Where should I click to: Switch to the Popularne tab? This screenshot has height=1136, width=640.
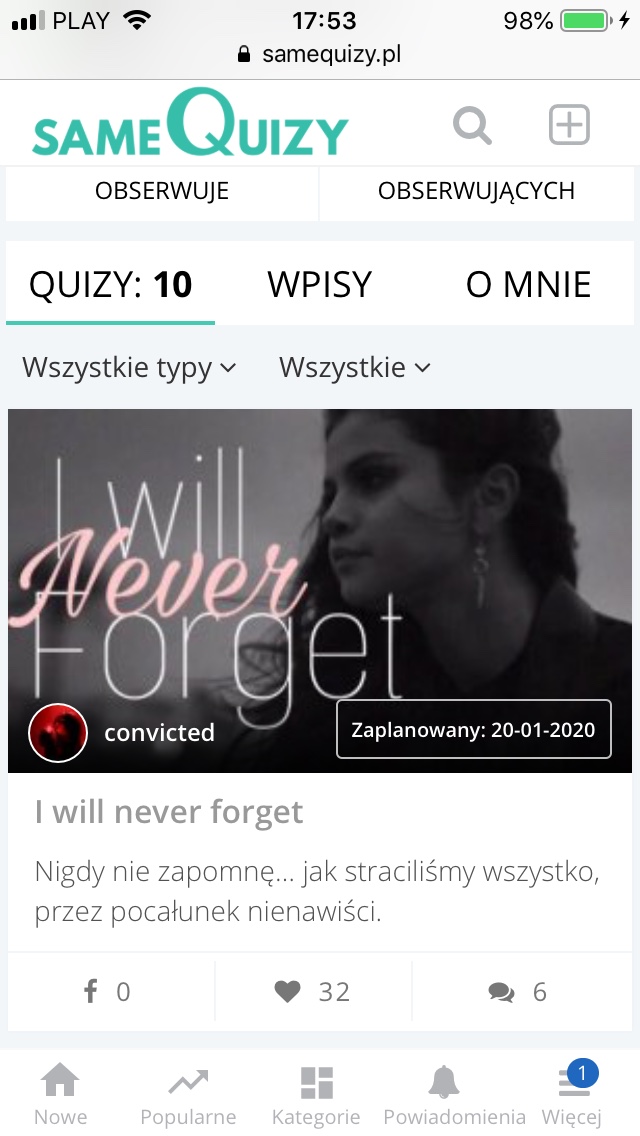coord(188,1095)
